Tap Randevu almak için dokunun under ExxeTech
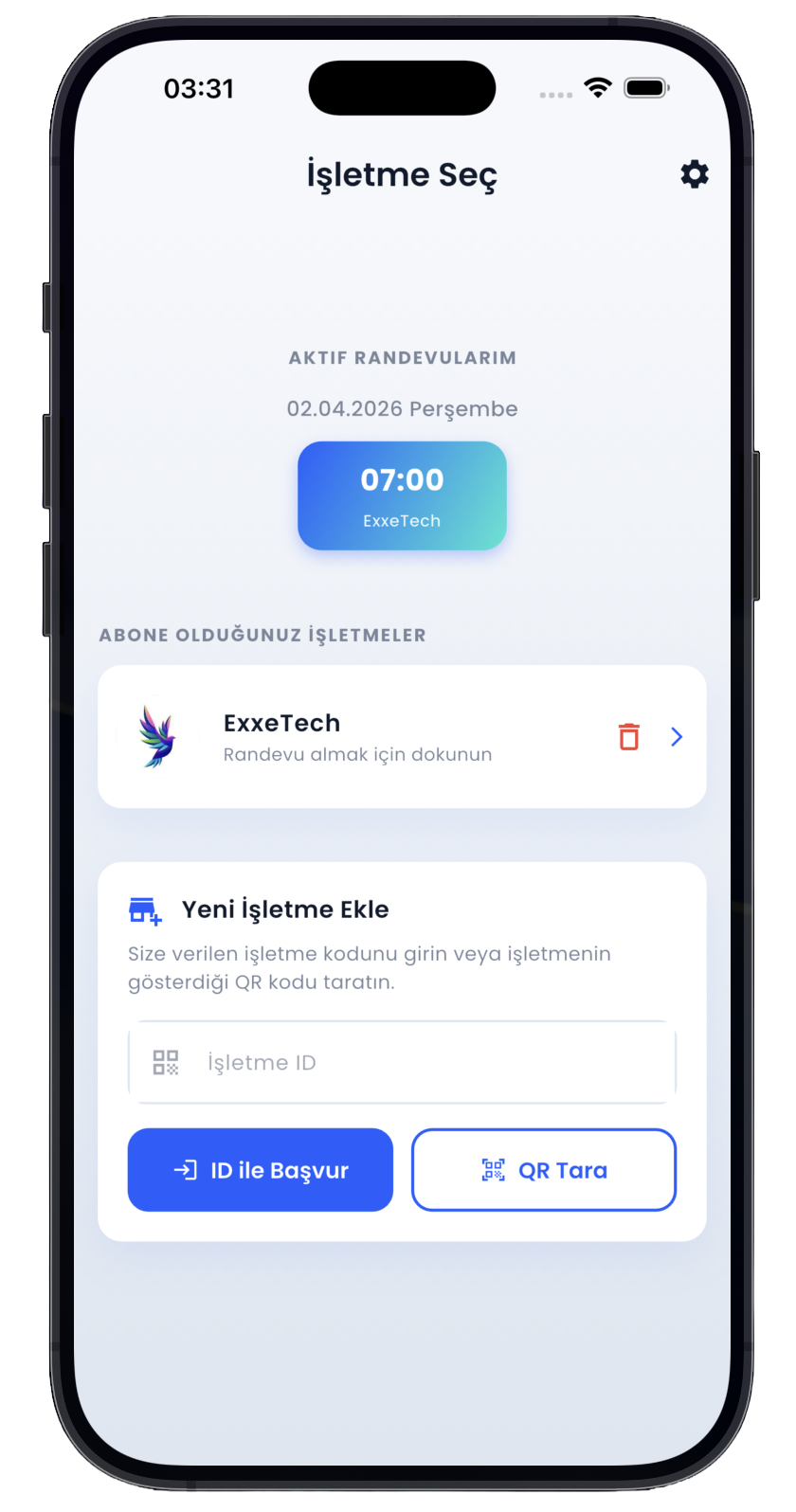The width and height of the screenshot is (796, 1512). 357,754
